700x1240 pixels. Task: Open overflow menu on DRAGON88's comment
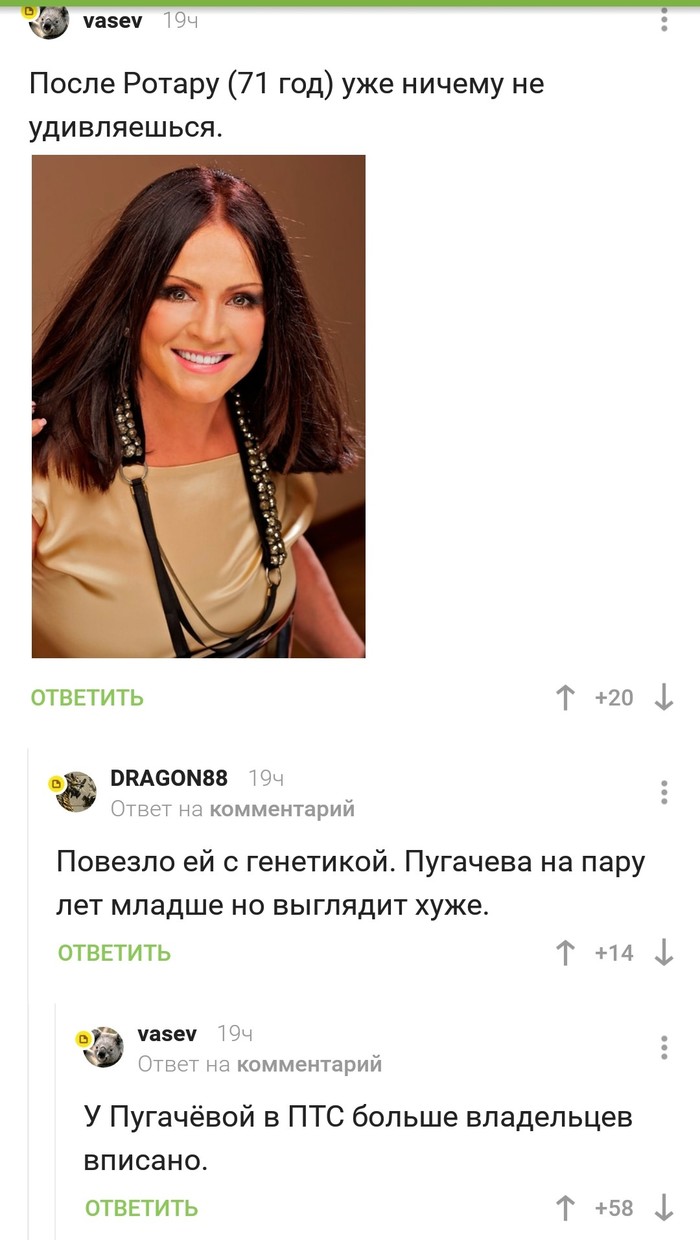[664, 792]
